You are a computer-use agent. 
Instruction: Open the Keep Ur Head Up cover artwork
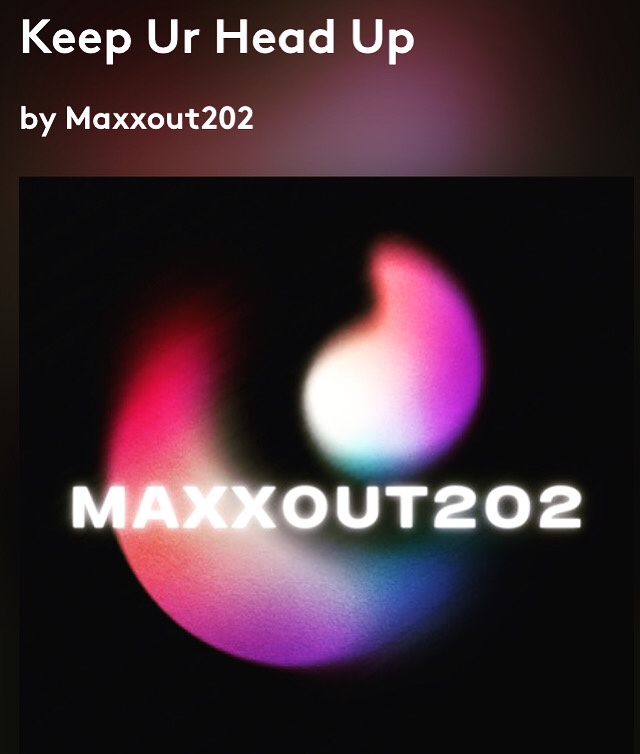click(326, 464)
